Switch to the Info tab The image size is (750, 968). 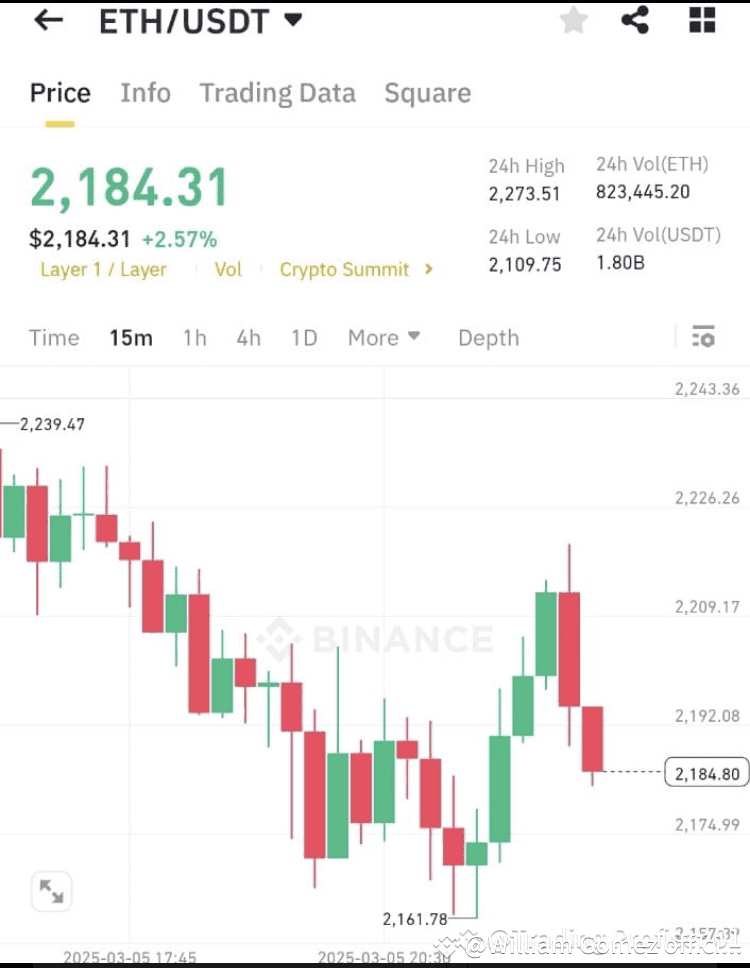click(145, 93)
